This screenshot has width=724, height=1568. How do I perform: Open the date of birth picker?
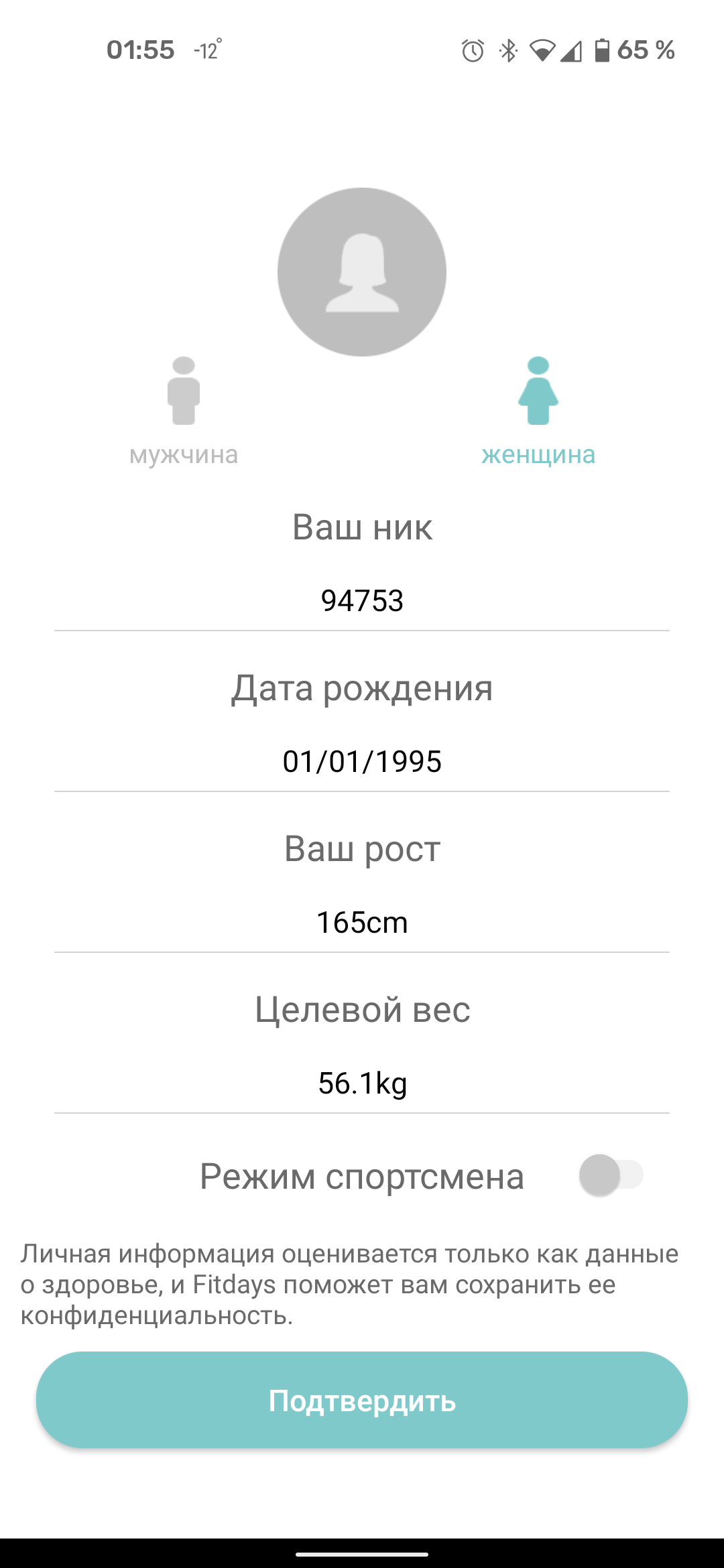[362, 761]
